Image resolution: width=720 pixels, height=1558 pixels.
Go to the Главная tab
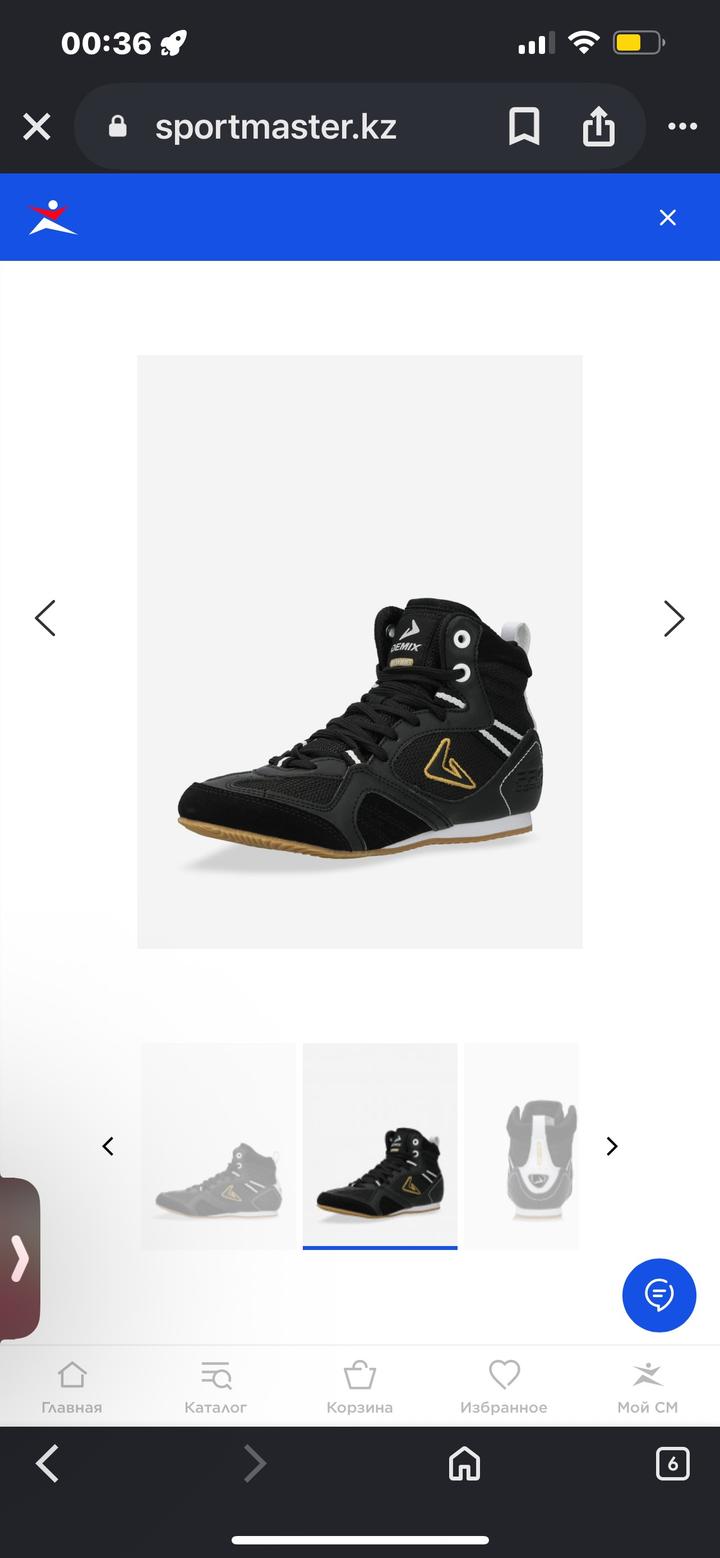pos(72,1386)
